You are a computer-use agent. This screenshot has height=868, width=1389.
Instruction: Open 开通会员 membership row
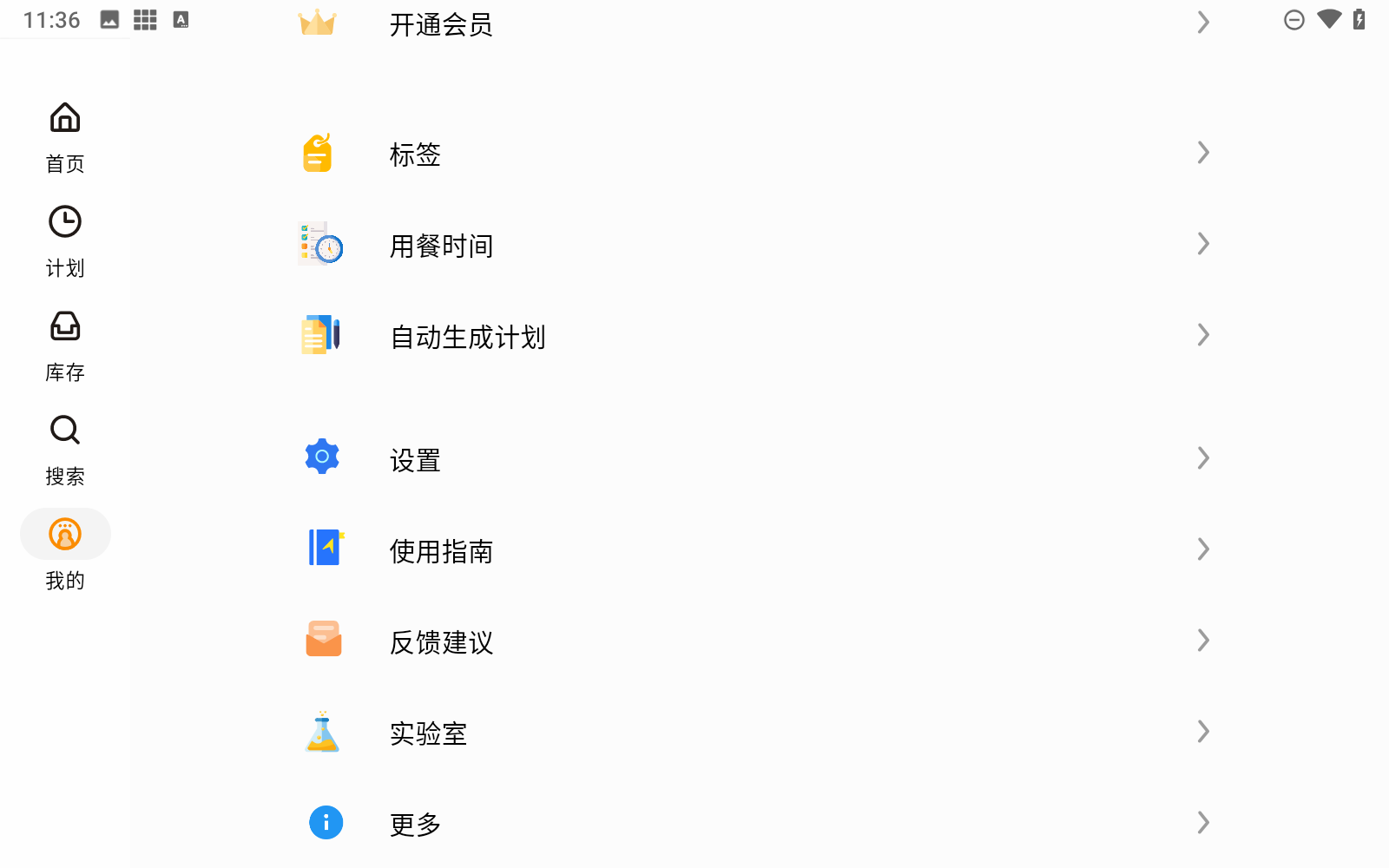(x=754, y=24)
